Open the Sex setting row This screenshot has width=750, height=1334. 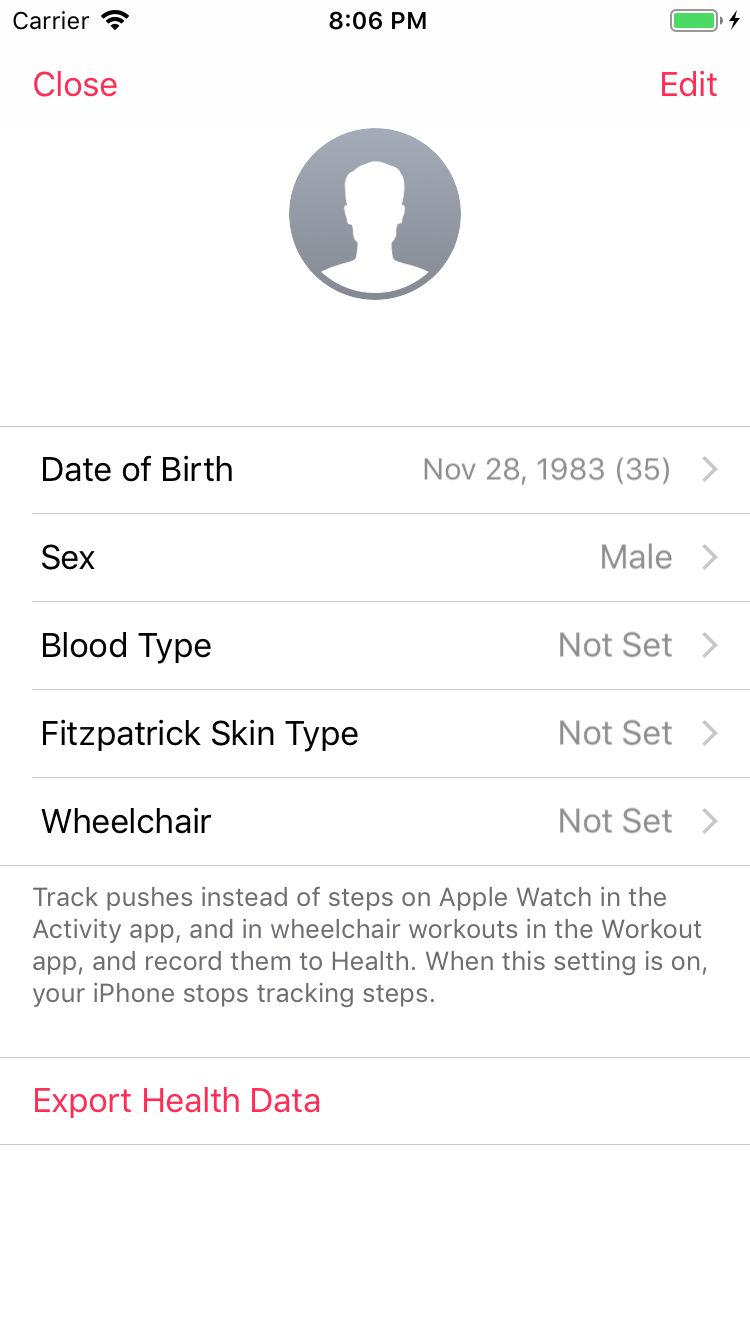pos(375,558)
